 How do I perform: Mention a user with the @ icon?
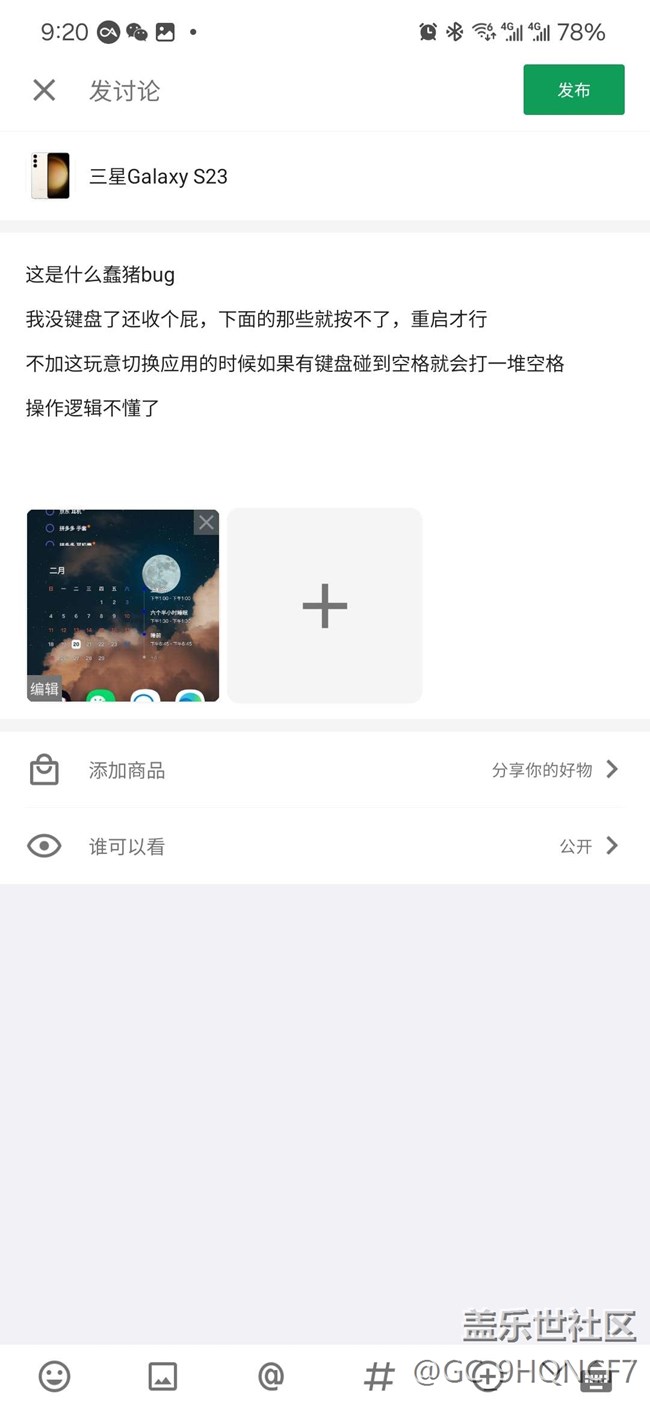[x=271, y=1376]
